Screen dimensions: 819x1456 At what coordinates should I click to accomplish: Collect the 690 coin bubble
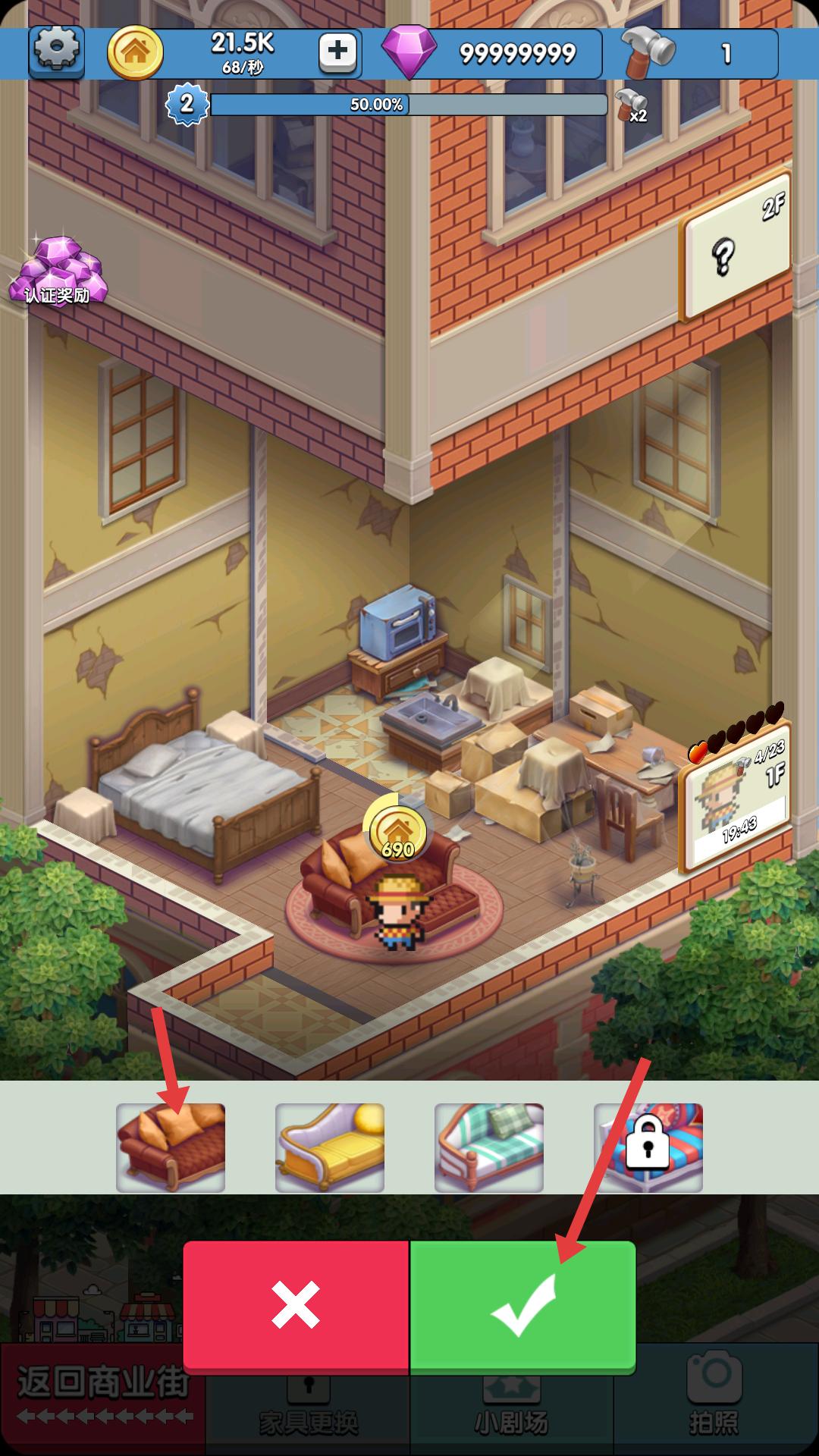coord(397,831)
